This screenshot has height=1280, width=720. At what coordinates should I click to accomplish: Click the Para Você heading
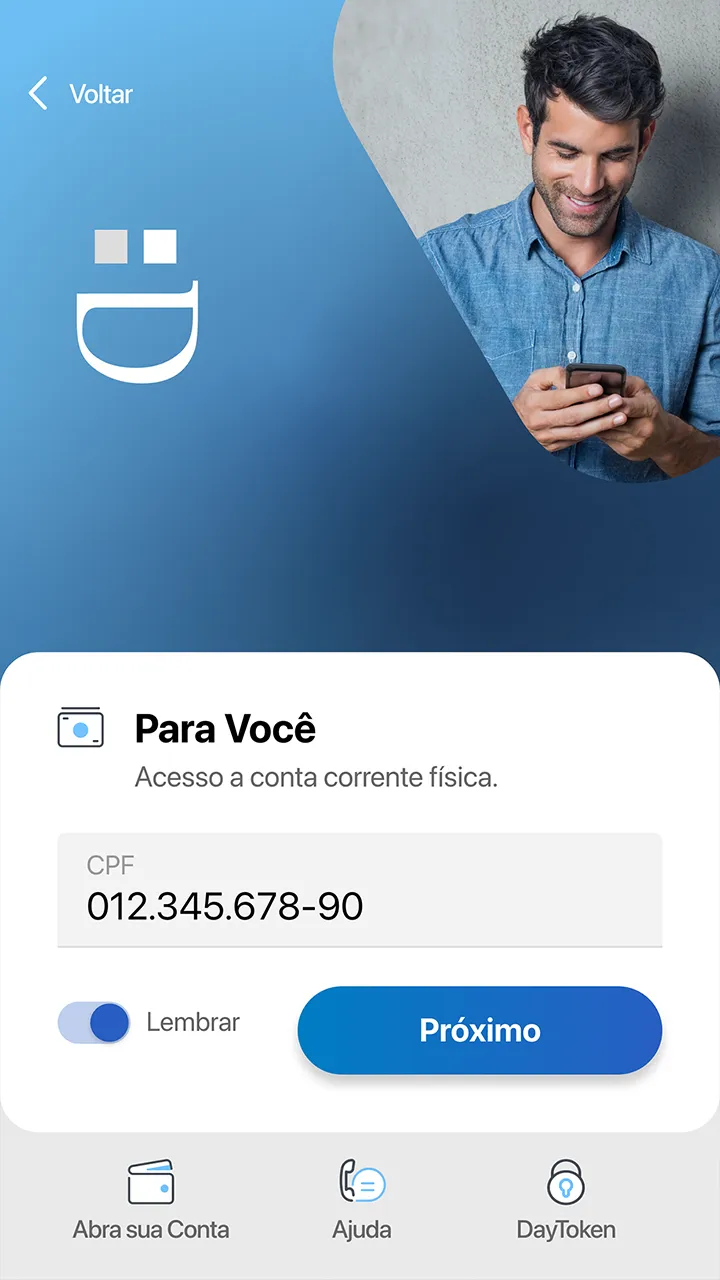224,728
